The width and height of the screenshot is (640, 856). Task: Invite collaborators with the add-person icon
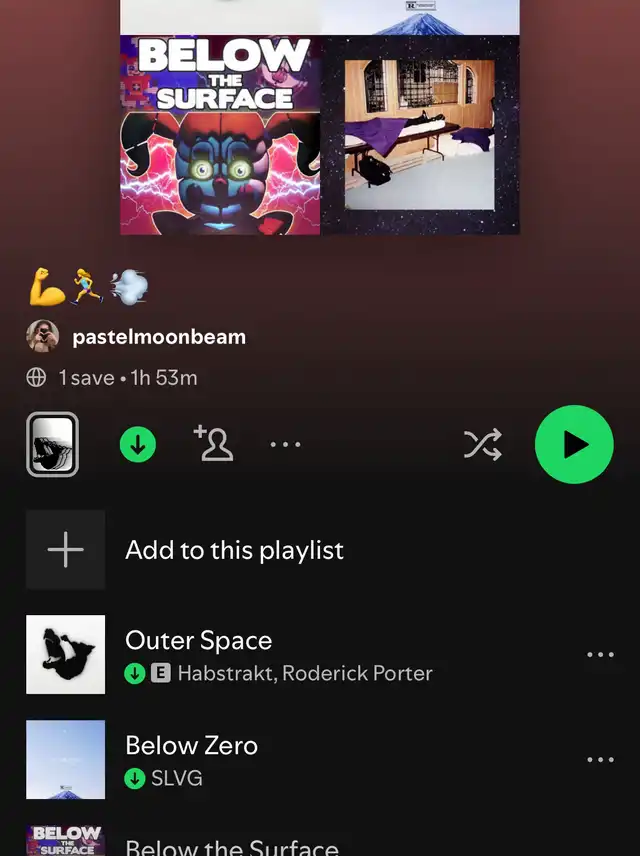pos(213,443)
